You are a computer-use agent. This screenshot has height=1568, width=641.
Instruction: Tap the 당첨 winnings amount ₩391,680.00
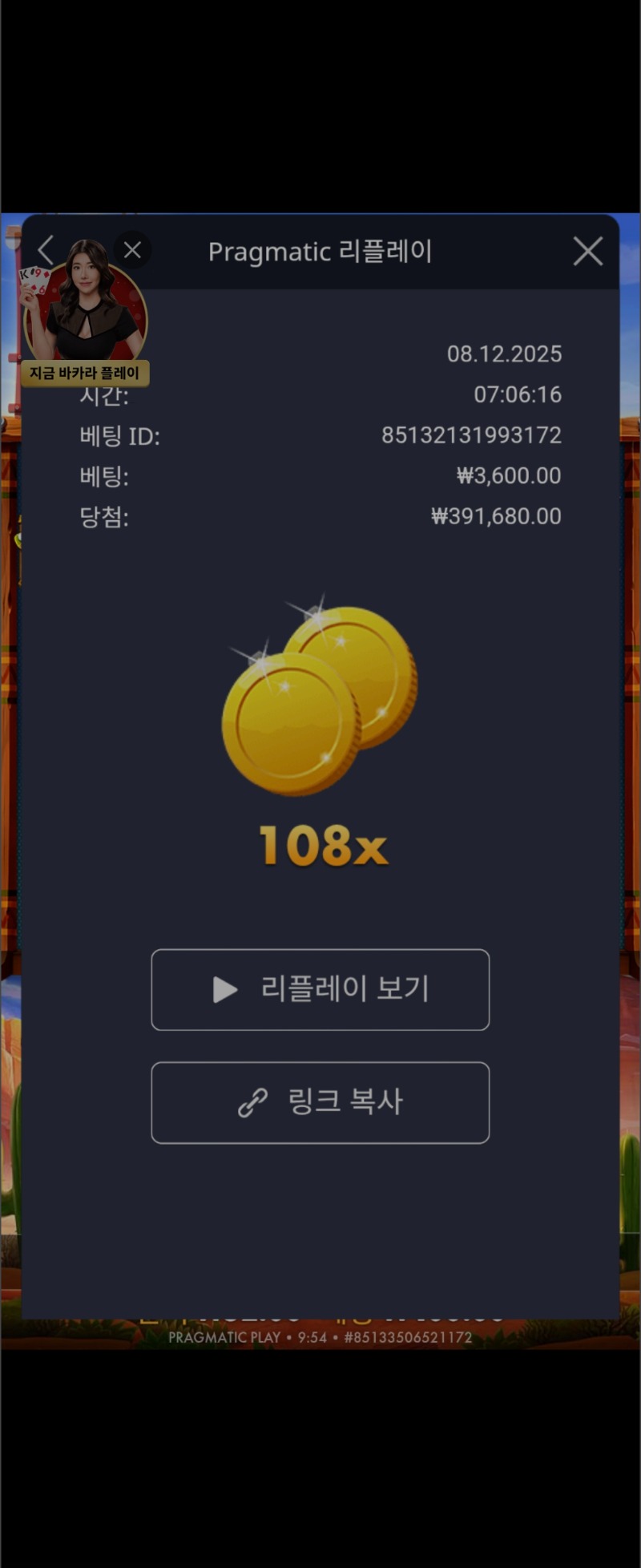494,516
